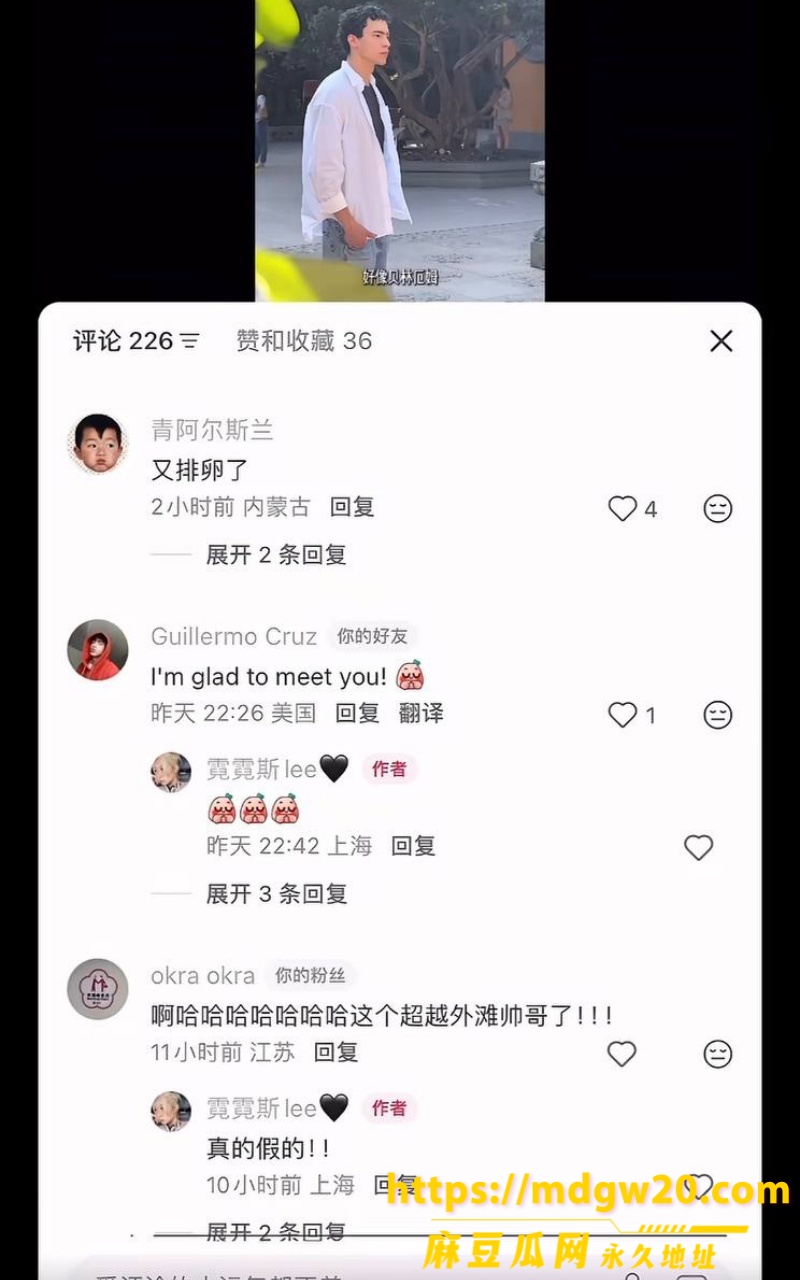Close the comments panel
The width and height of the screenshot is (800, 1280).
point(721,341)
